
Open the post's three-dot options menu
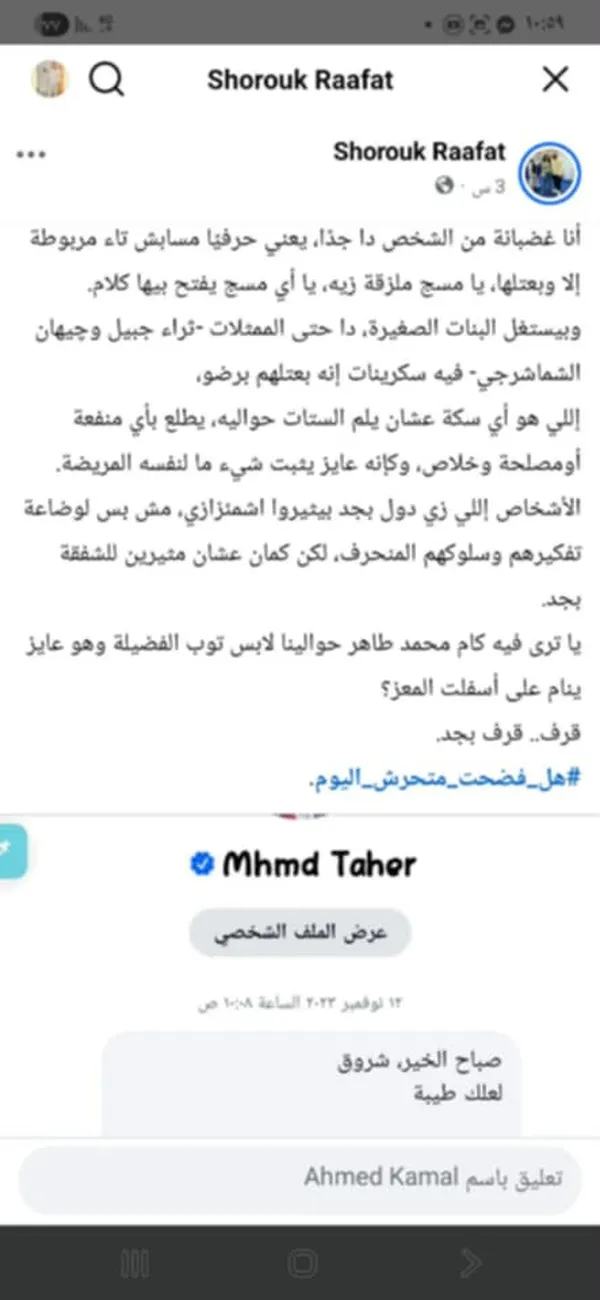tap(31, 155)
